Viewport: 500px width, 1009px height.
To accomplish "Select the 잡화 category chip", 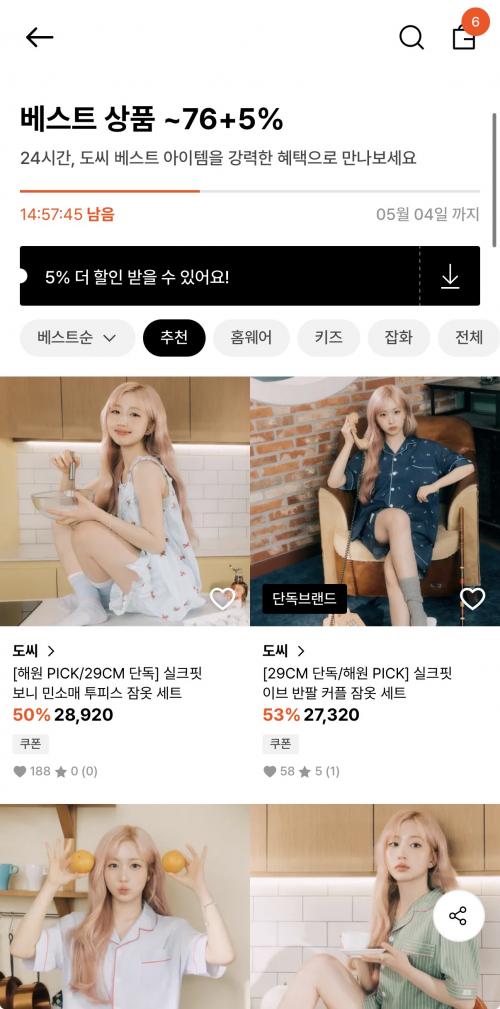I will pyautogui.click(x=398, y=338).
